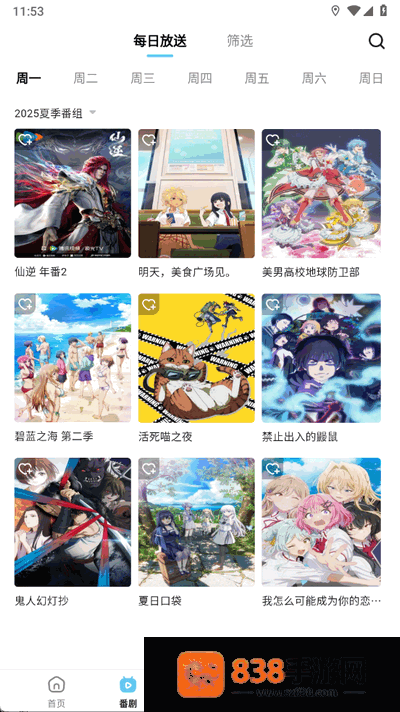This screenshot has height=712, width=400.
Task: Tap the 番剧 bottom tab
Action: (128, 691)
